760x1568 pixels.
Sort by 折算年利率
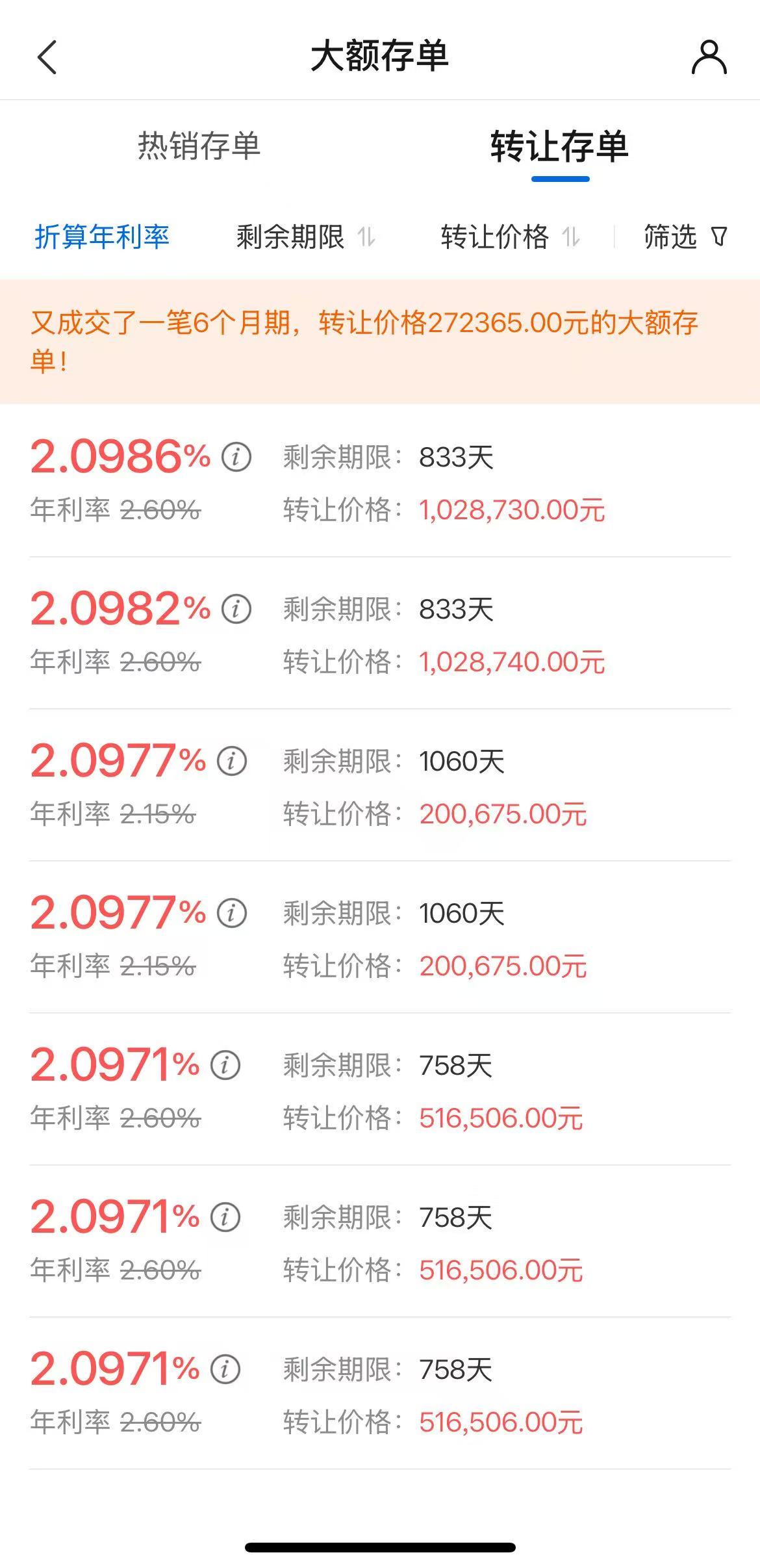click(x=102, y=237)
